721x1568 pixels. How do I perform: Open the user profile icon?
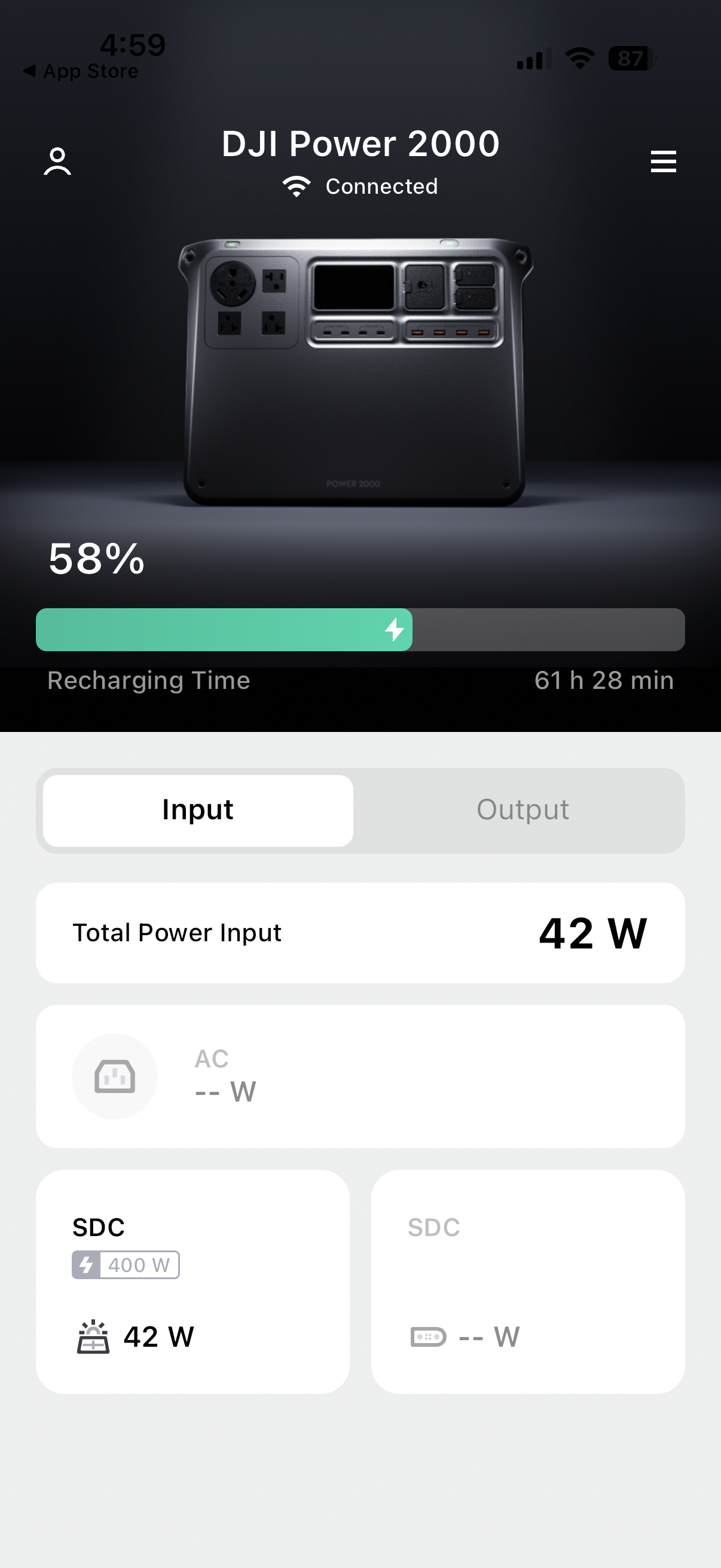tap(57, 161)
